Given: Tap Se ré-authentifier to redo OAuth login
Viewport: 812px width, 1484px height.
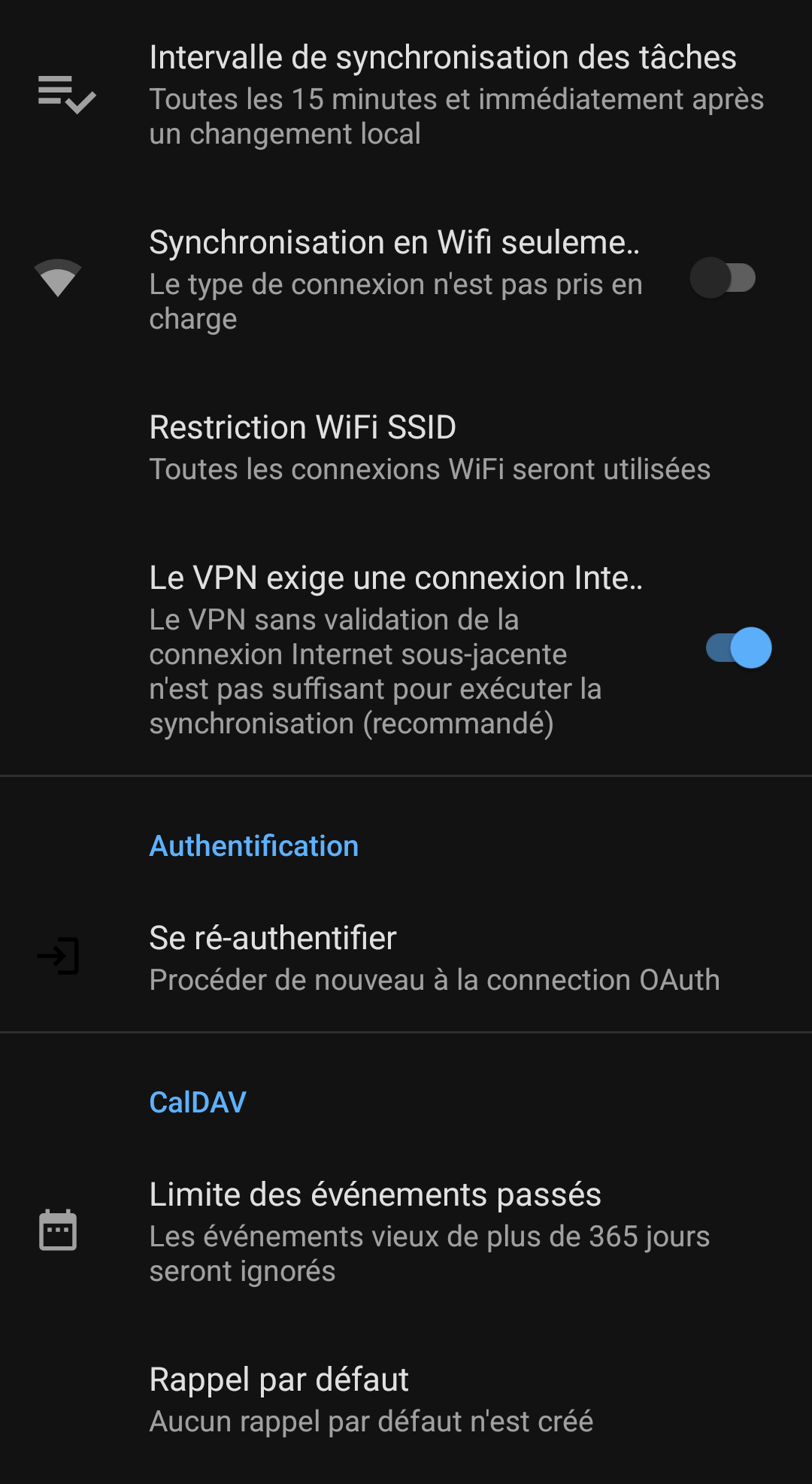Looking at the screenshot, I should (x=406, y=957).
